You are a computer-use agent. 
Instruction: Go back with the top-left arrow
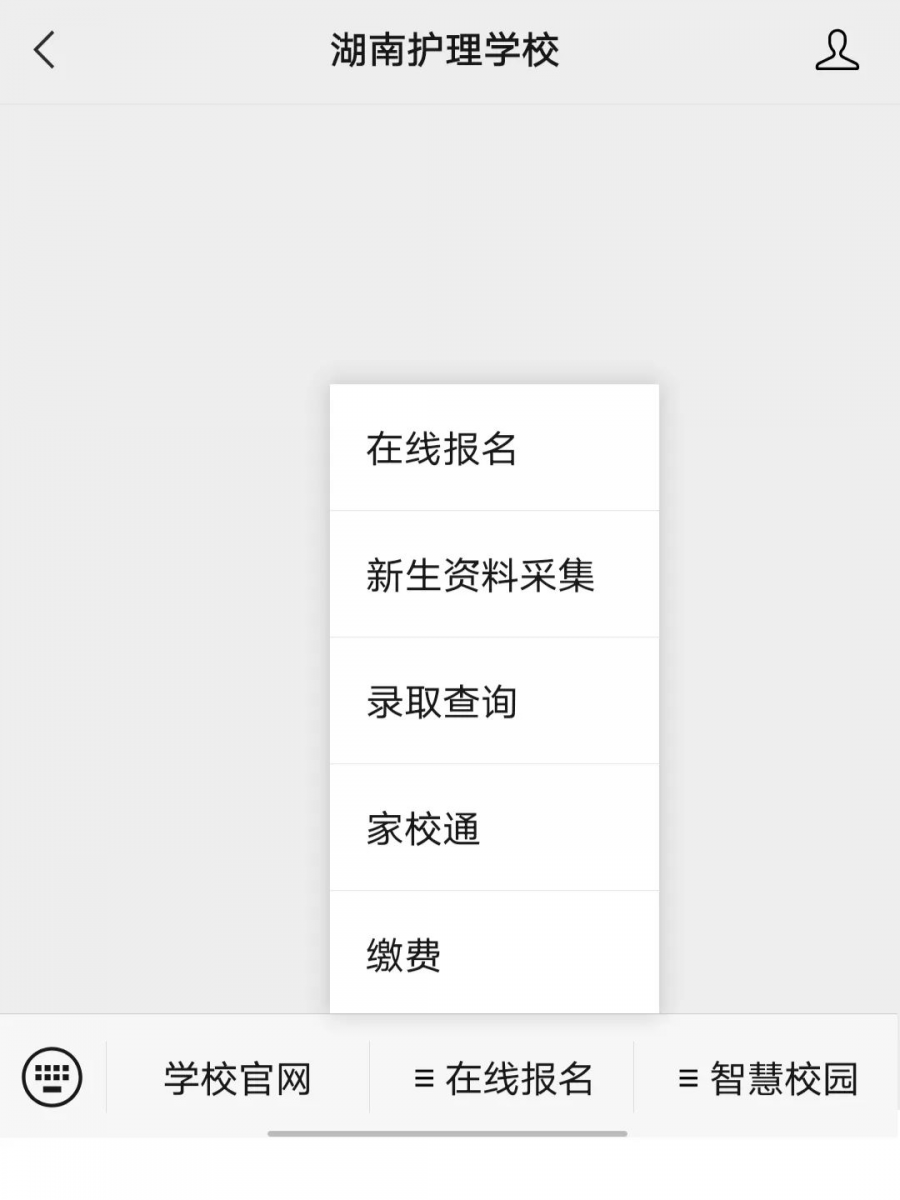pos(44,50)
